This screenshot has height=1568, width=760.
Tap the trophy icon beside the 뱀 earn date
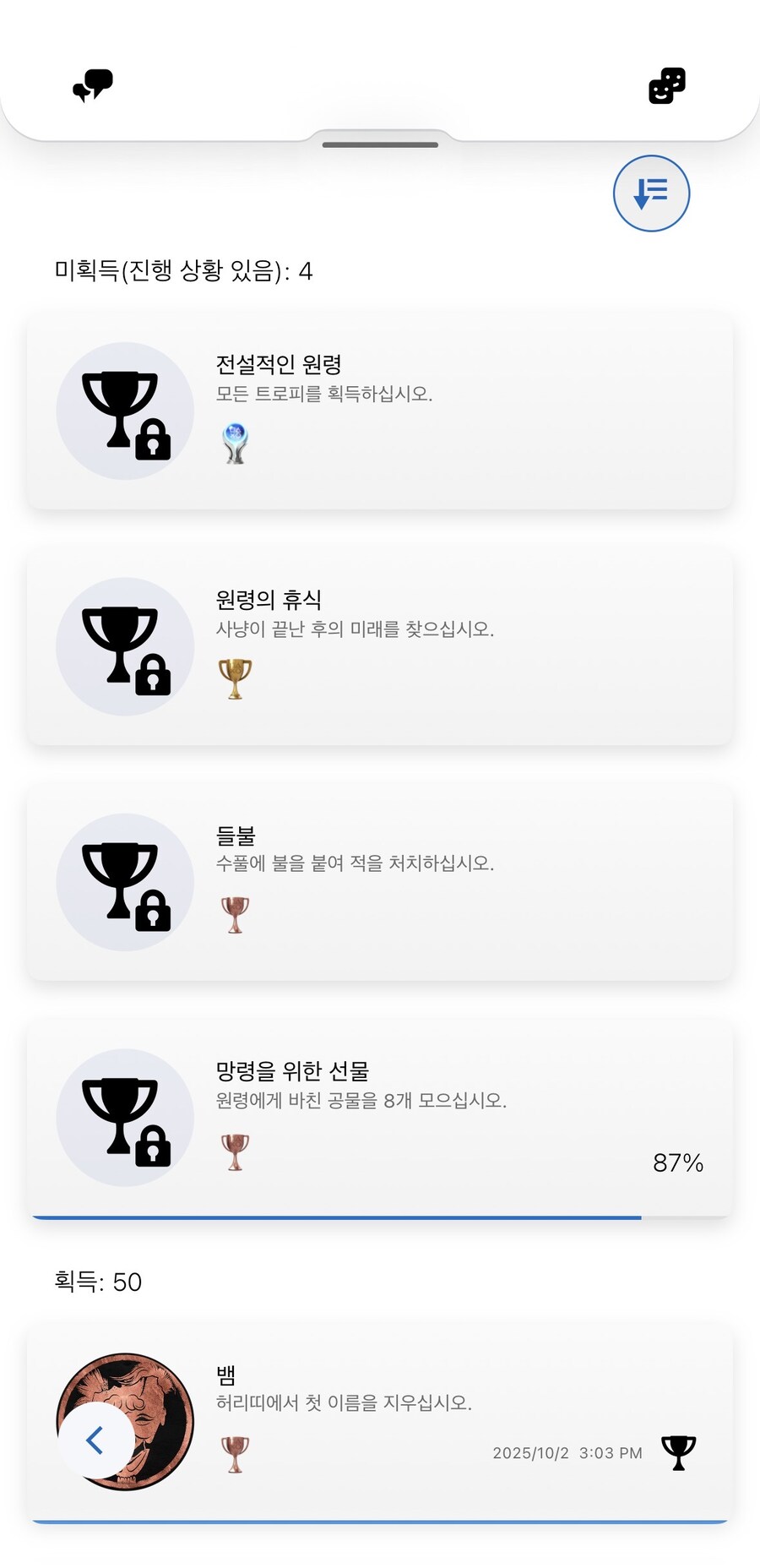tap(678, 1452)
